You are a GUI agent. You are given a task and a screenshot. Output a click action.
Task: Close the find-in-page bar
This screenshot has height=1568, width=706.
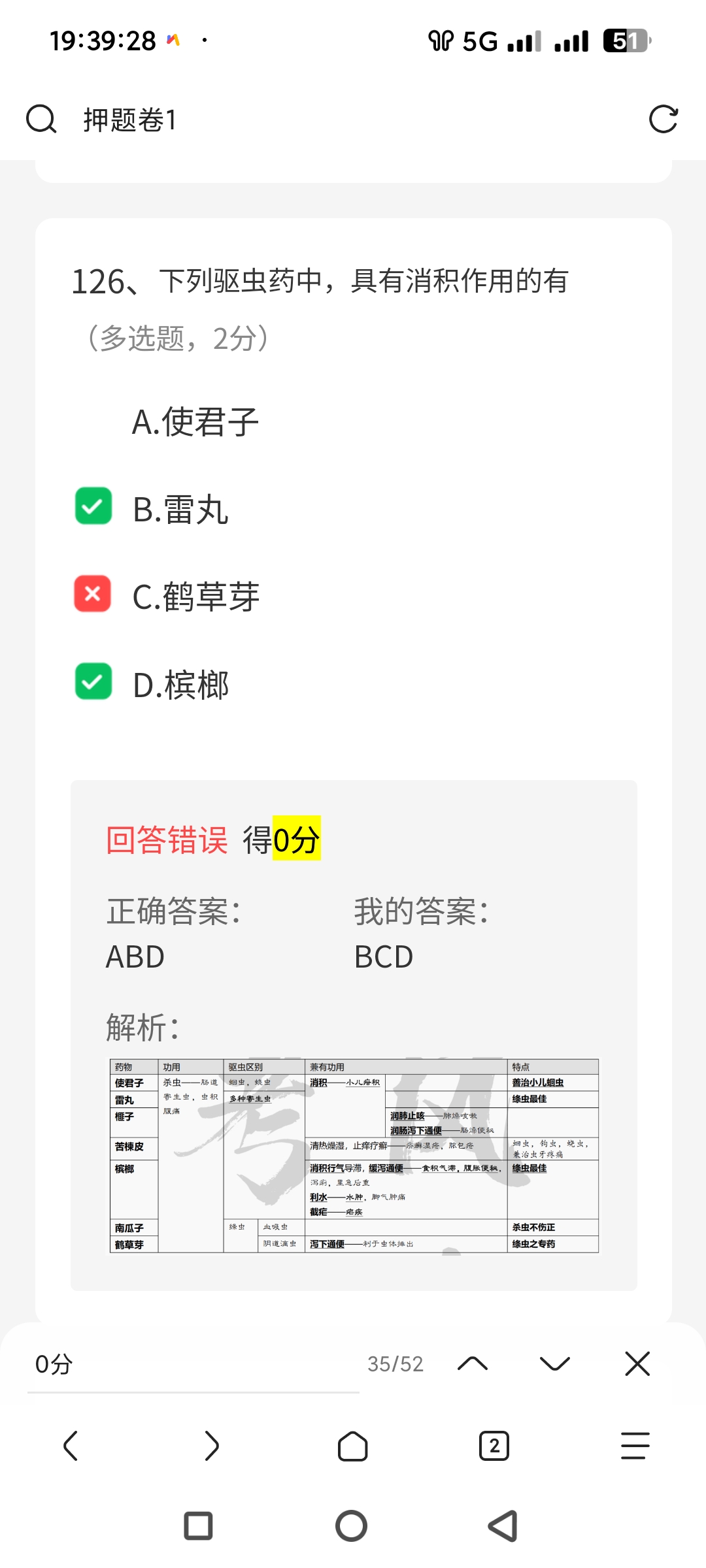coord(637,1364)
